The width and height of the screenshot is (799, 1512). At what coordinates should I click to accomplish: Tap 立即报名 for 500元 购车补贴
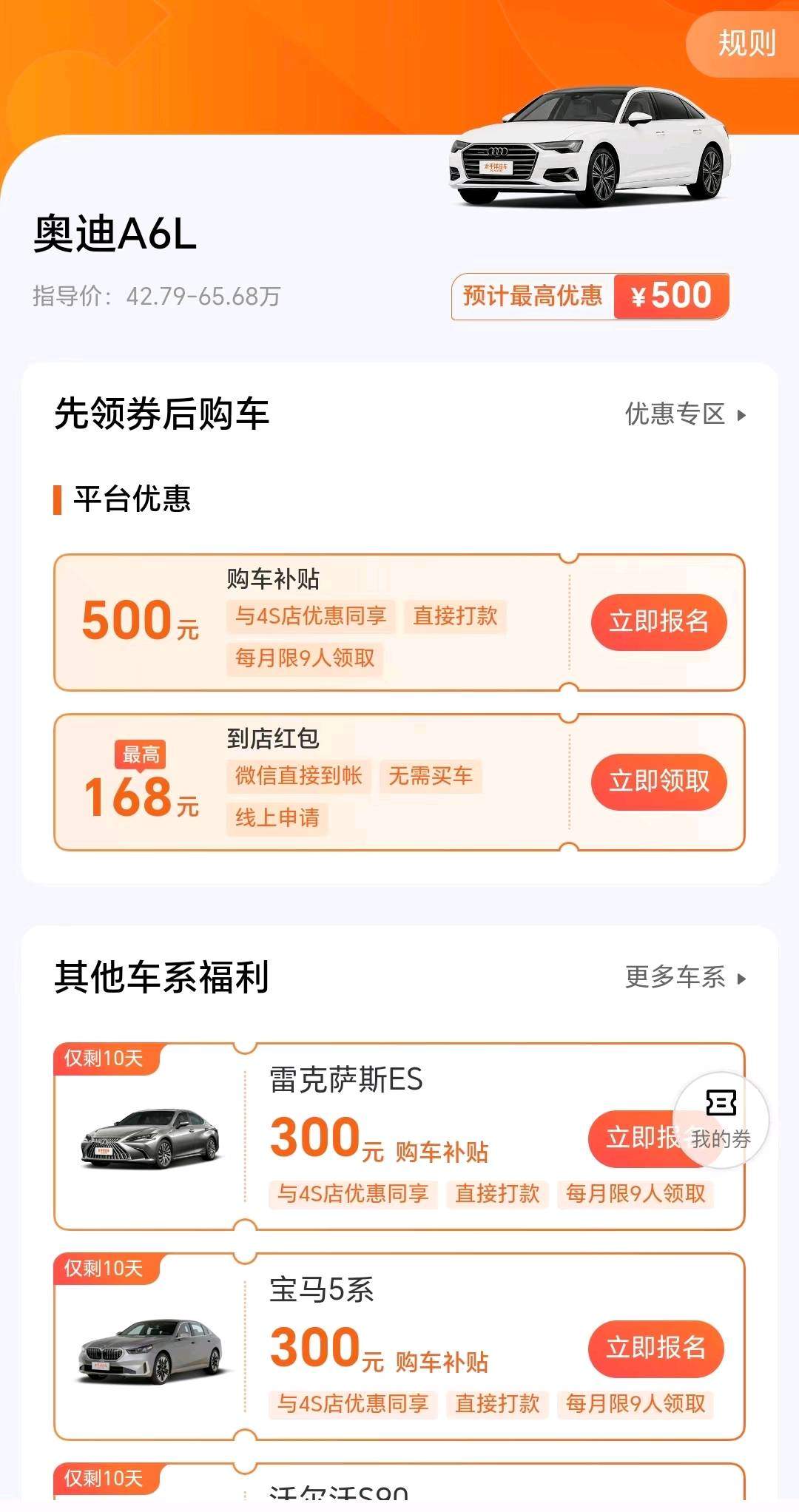tap(658, 621)
